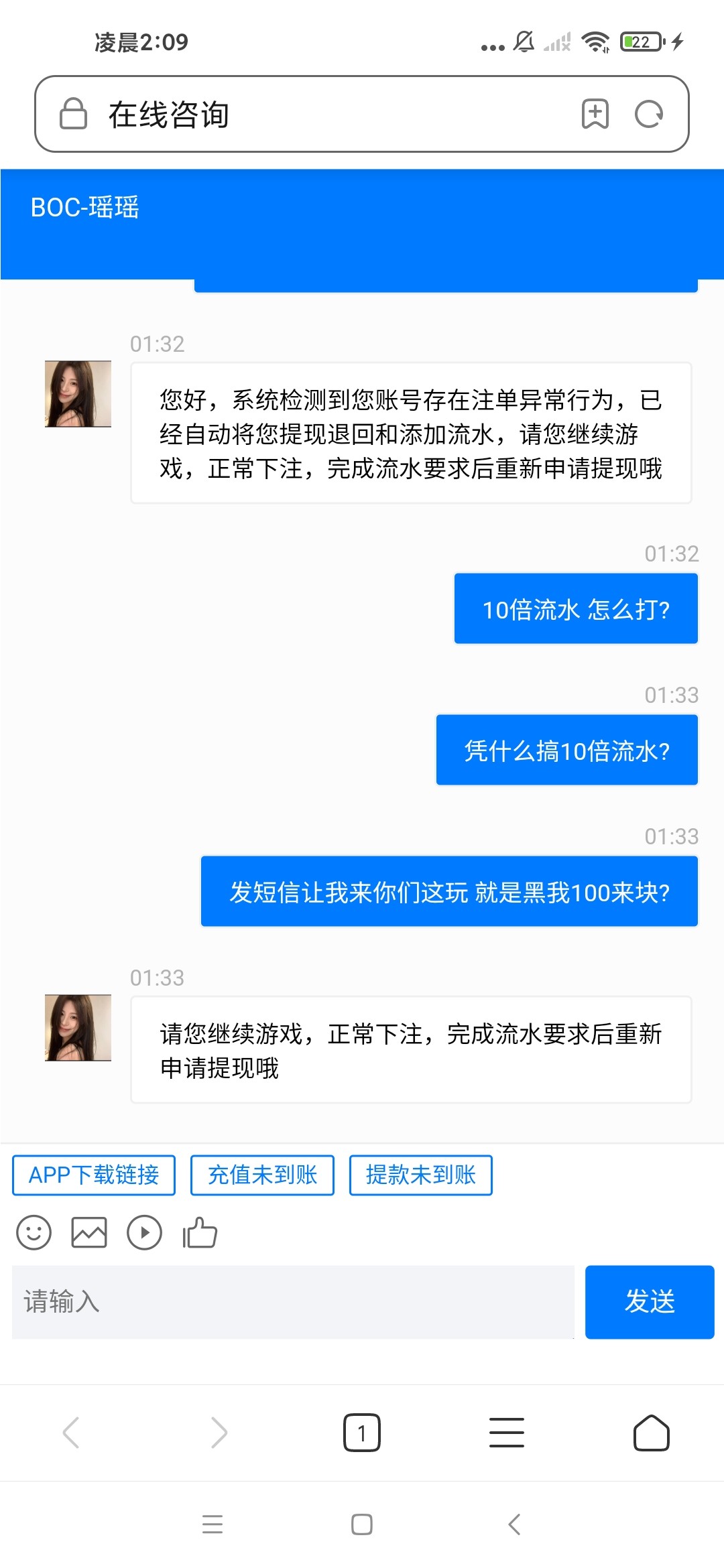Tap the 发送 send button
724x1568 pixels.
coord(649,1301)
